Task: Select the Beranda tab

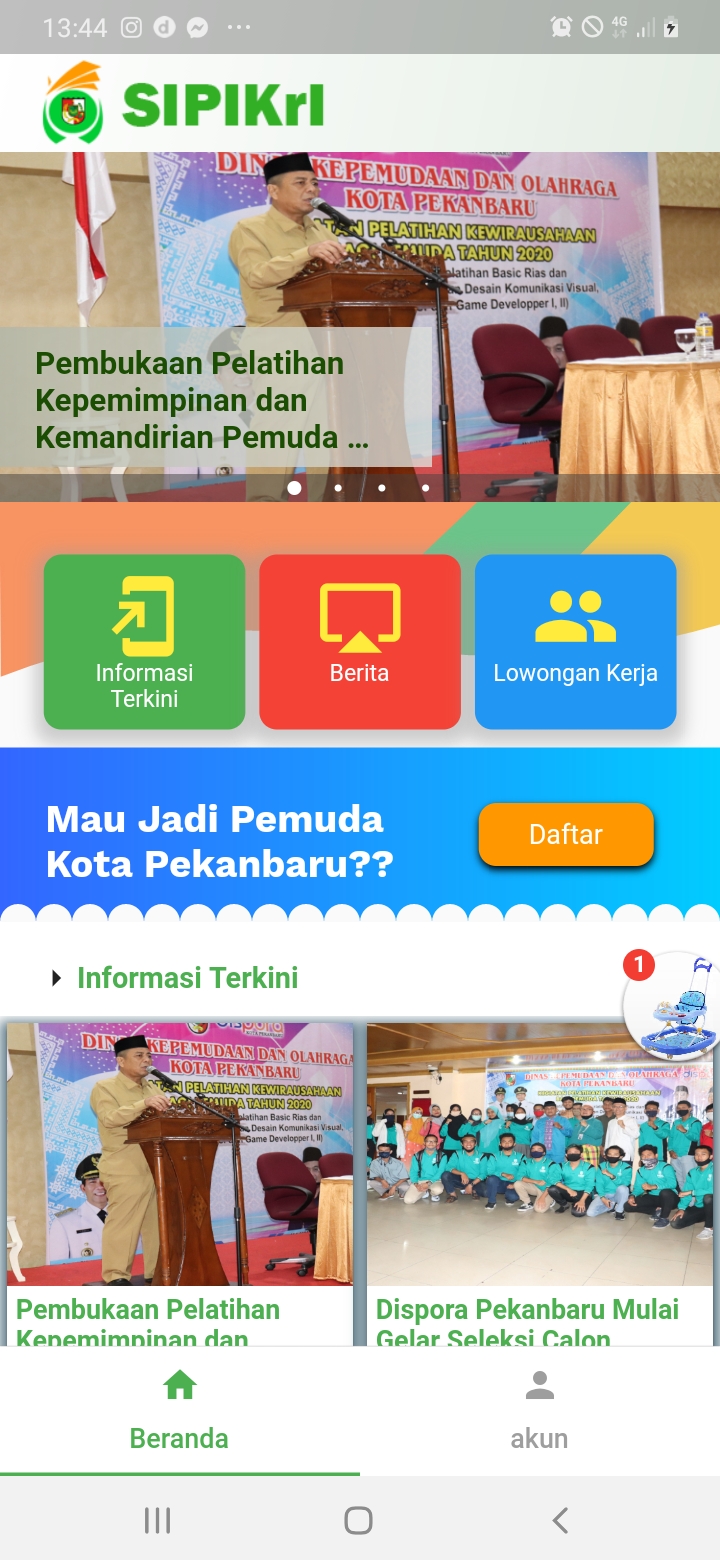Action: (x=179, y=1412)
